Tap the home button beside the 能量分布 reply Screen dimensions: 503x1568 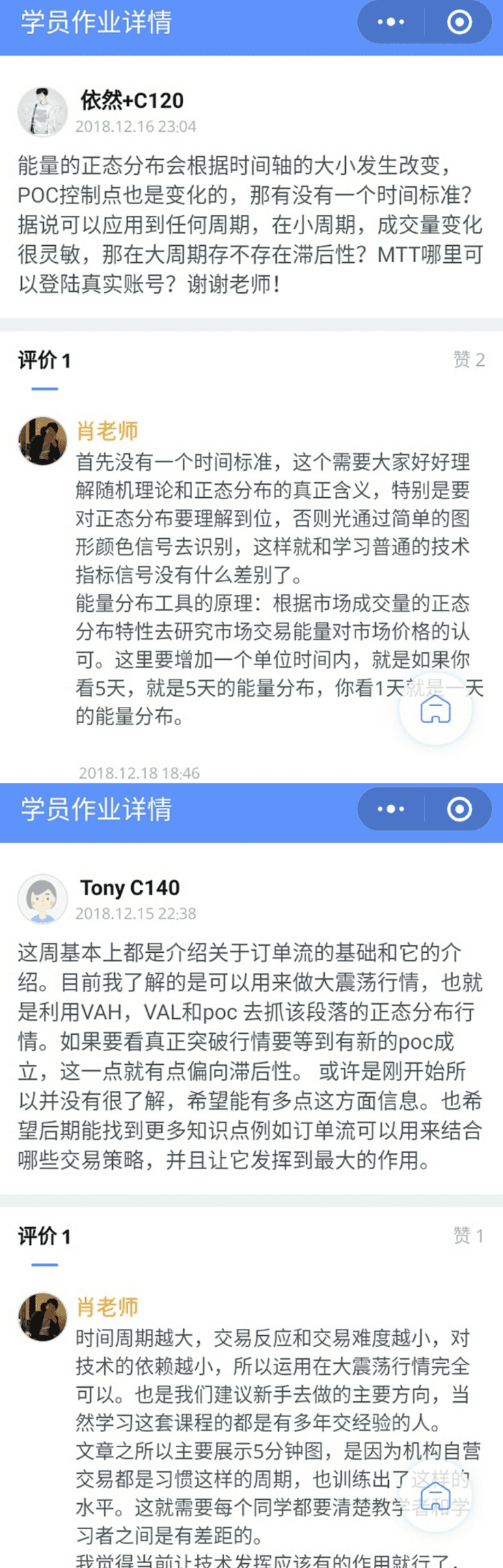435,710
